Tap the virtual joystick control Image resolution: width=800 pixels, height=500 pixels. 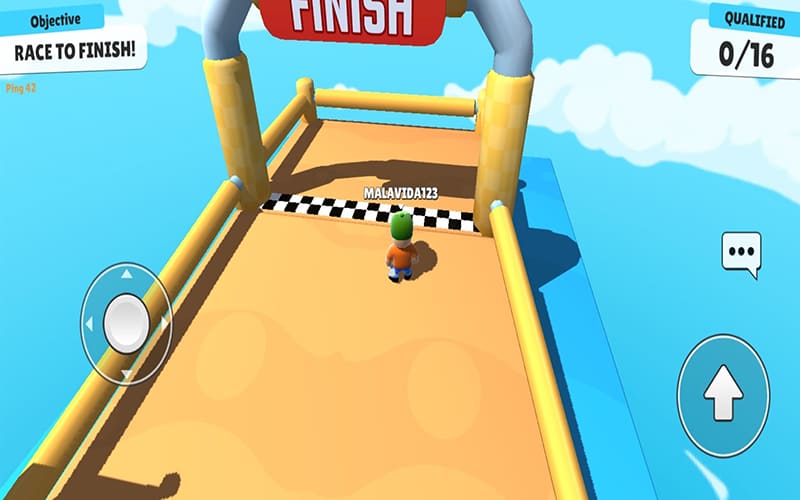(125, 322)
